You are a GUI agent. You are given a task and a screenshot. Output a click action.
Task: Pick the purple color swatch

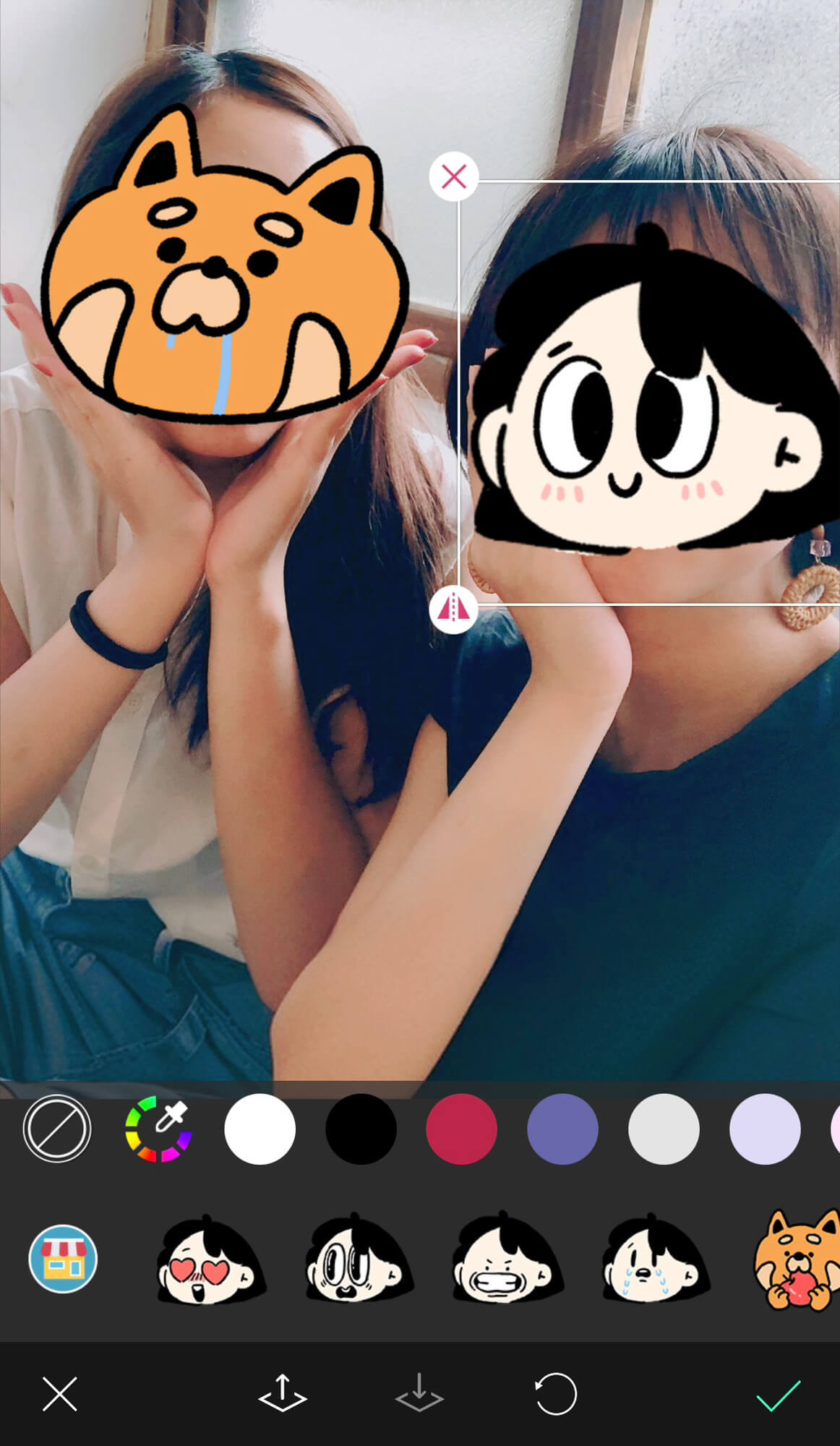click(562, 1129)
